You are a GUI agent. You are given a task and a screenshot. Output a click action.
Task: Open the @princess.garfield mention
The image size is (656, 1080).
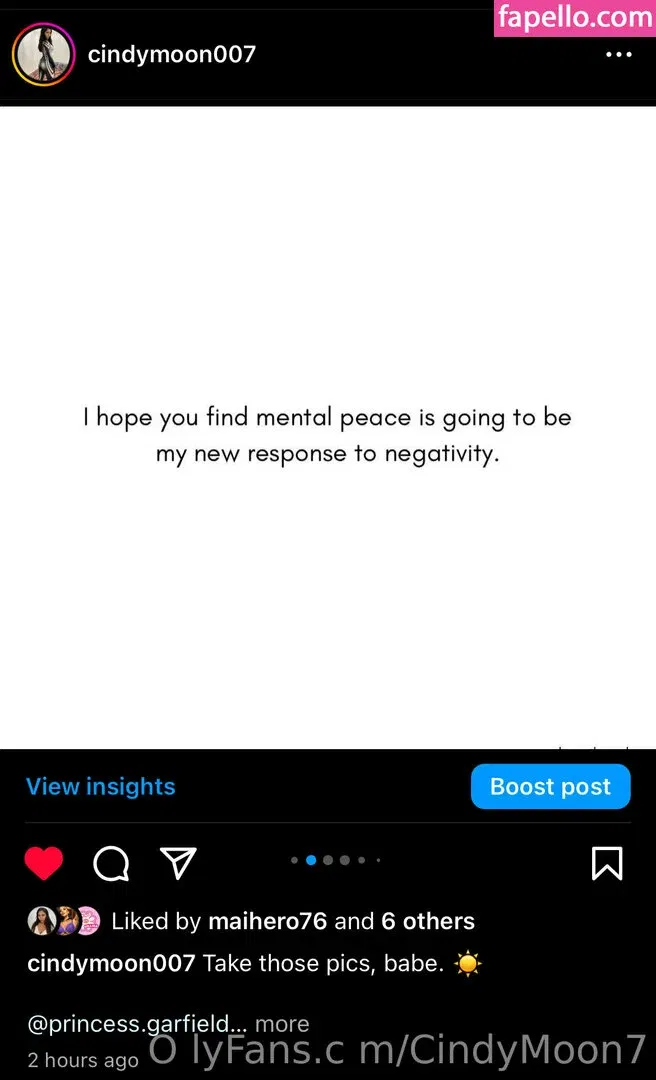pos(136,1023)
